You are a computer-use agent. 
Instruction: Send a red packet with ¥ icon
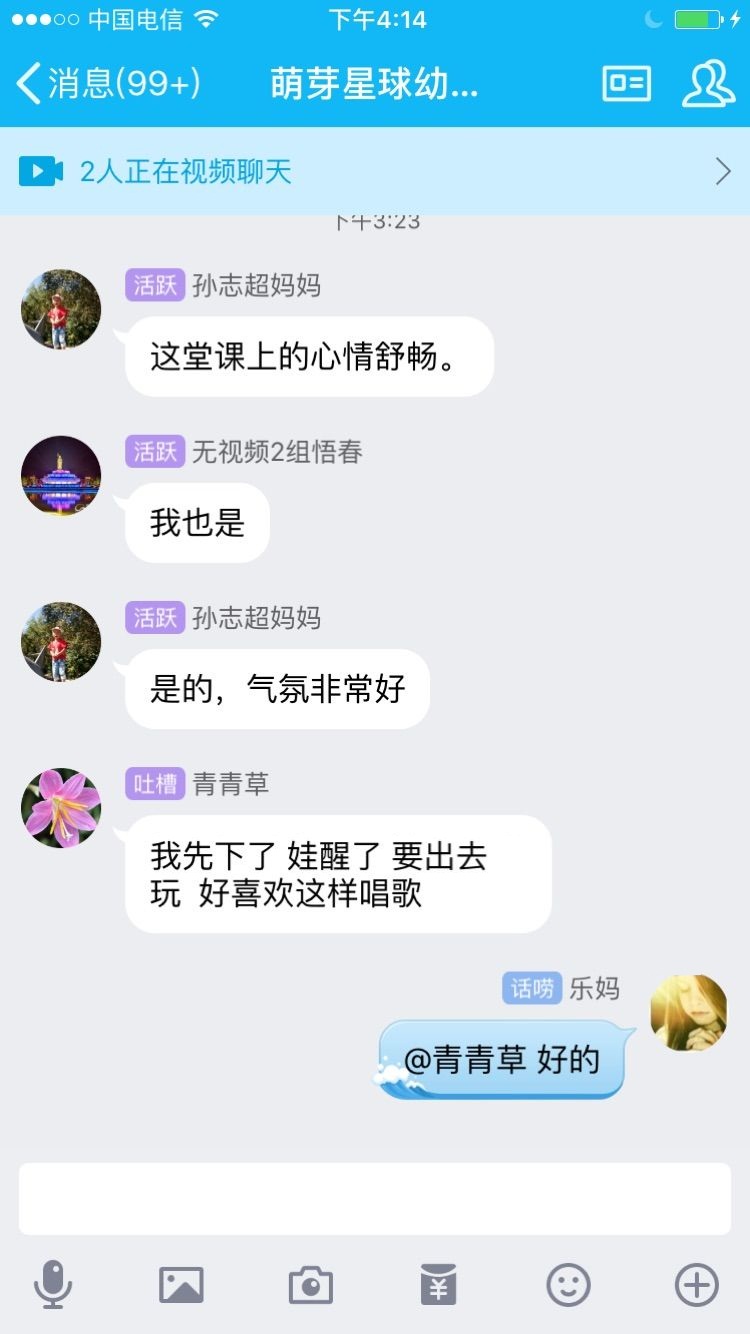click(438, 1284)
